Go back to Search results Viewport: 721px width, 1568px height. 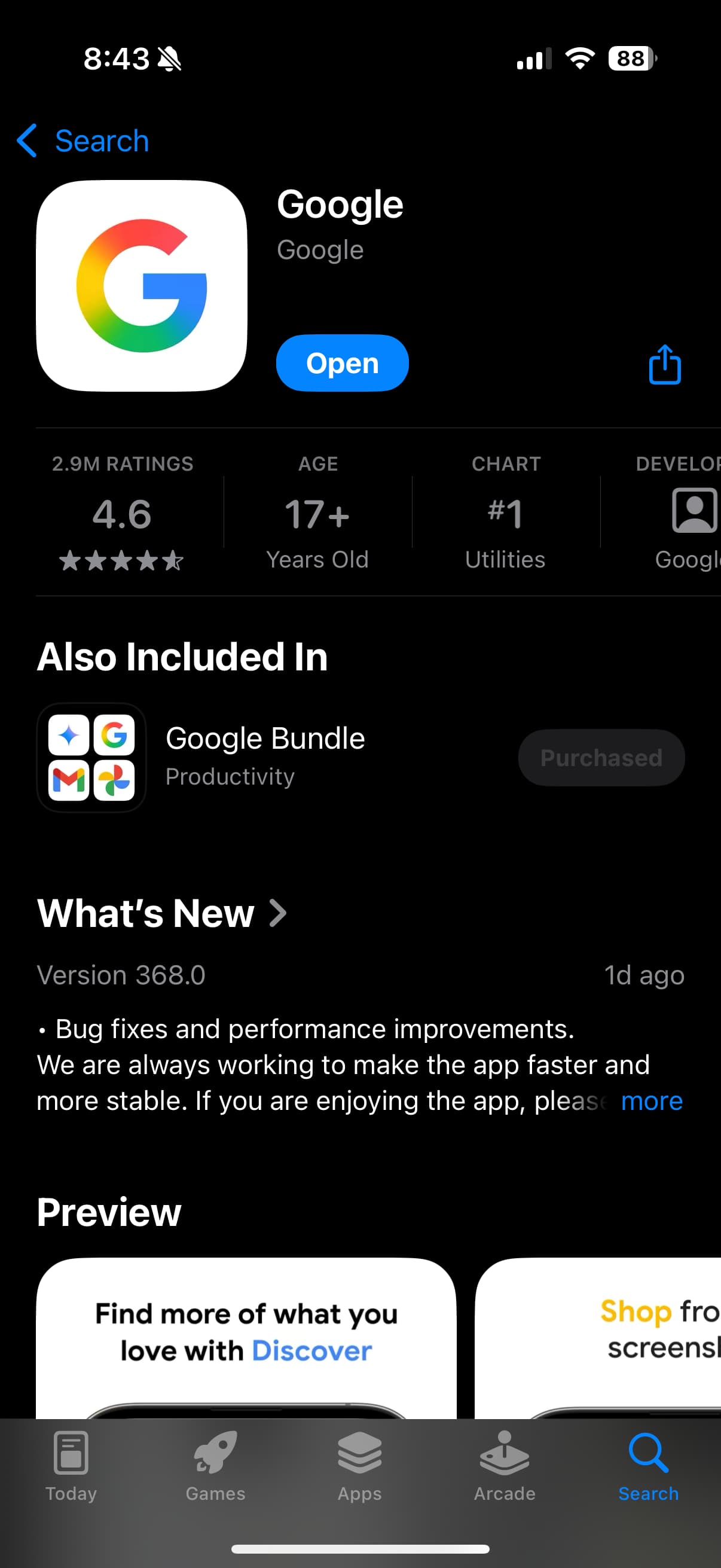pos(83,141)
